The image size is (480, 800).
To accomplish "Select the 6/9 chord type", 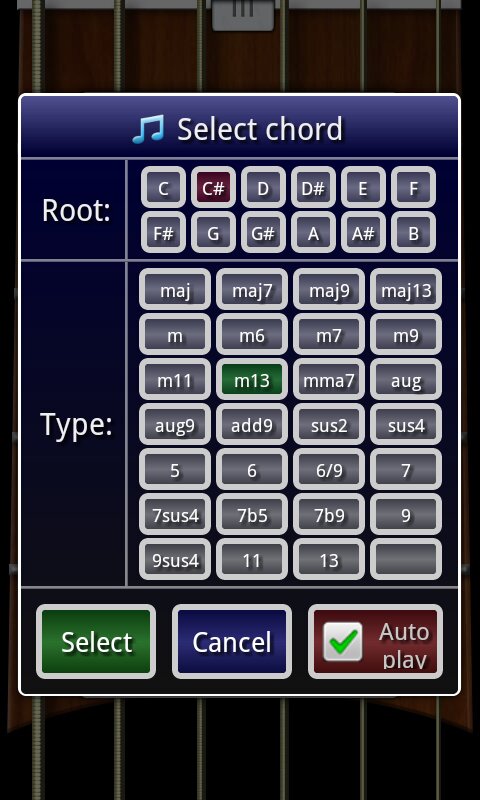I will pos(329,469).
